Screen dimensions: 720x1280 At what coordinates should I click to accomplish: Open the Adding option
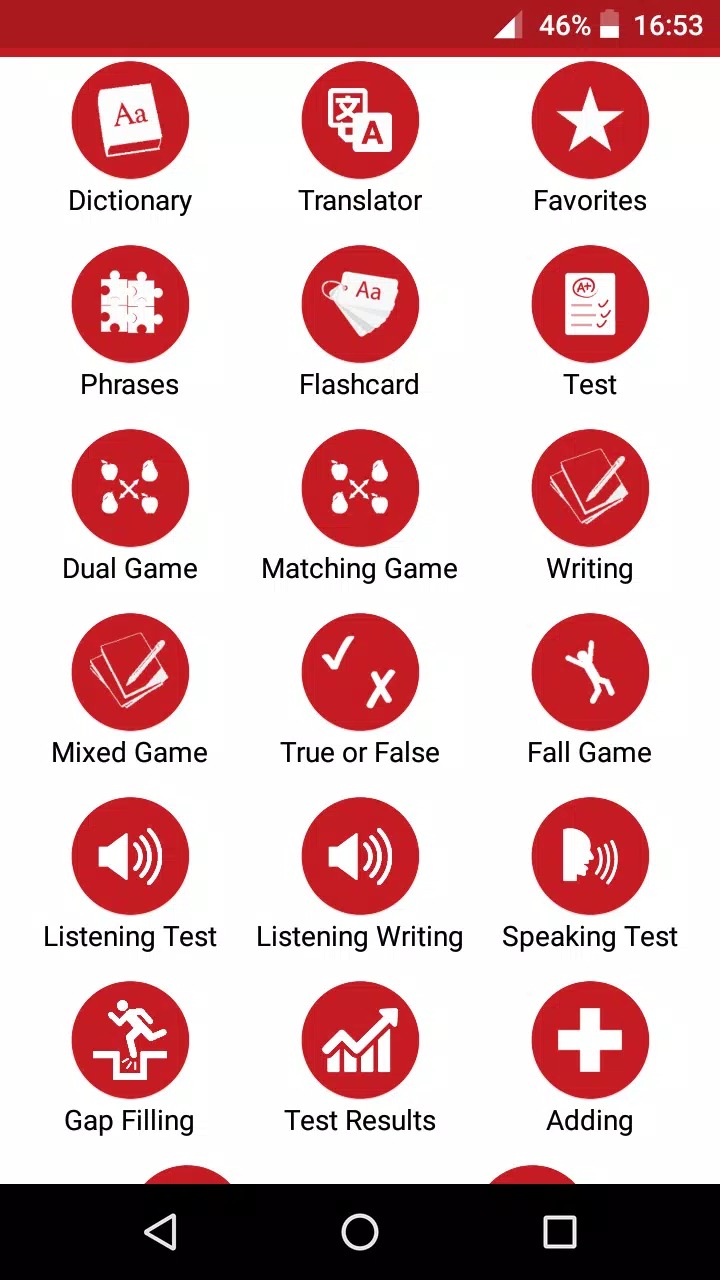pos(590,1040)
